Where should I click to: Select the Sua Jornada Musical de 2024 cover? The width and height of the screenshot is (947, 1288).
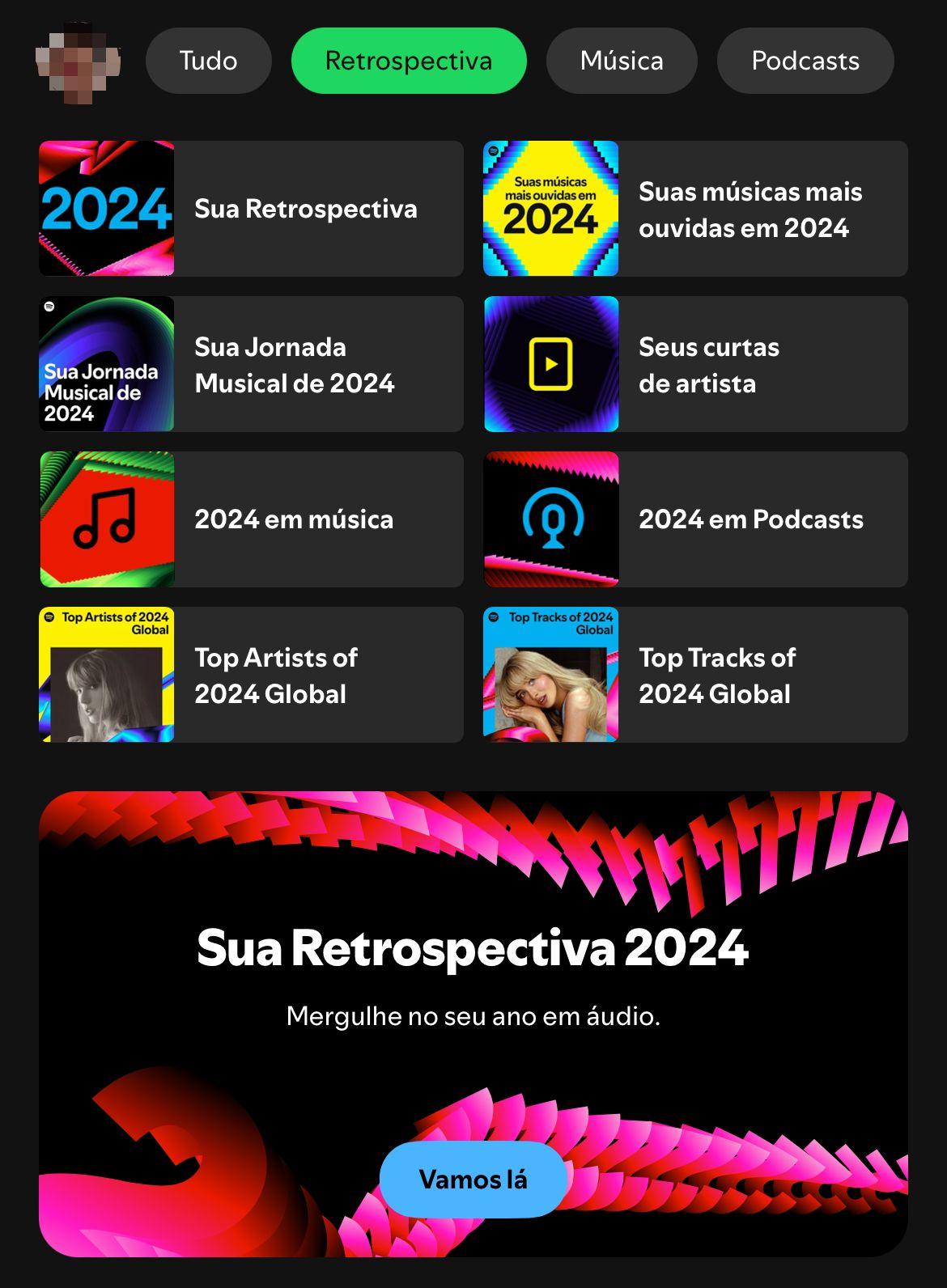point(106,364)
